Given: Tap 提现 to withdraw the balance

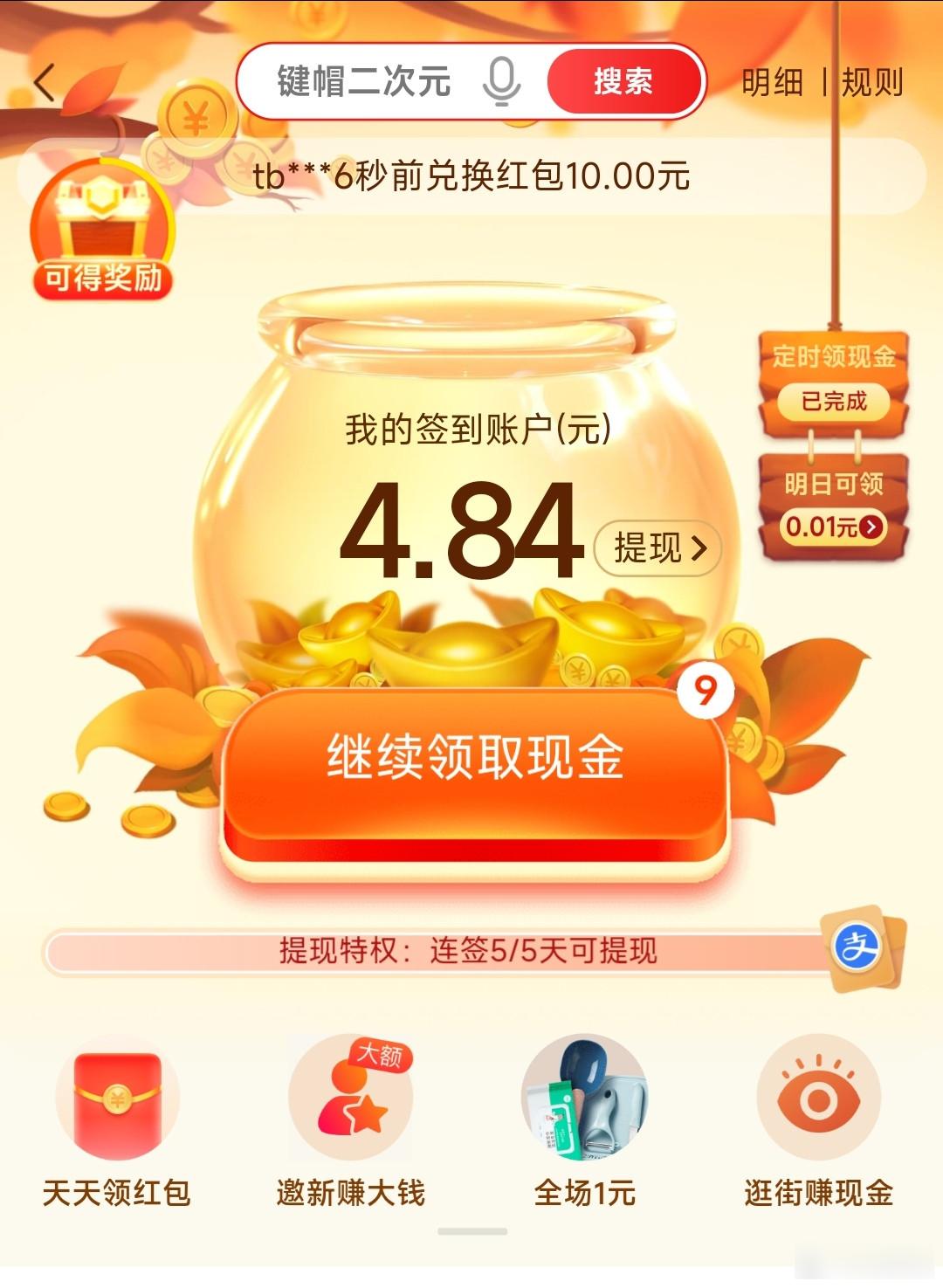Looking at the screenshot, I should coord(658,548).
